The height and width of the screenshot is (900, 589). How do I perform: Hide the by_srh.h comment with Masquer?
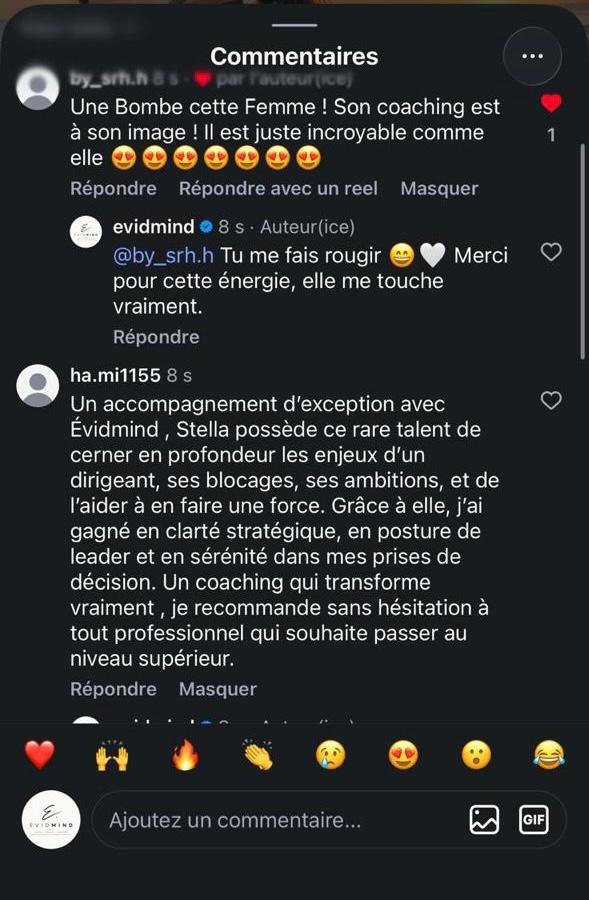(439, 188)
